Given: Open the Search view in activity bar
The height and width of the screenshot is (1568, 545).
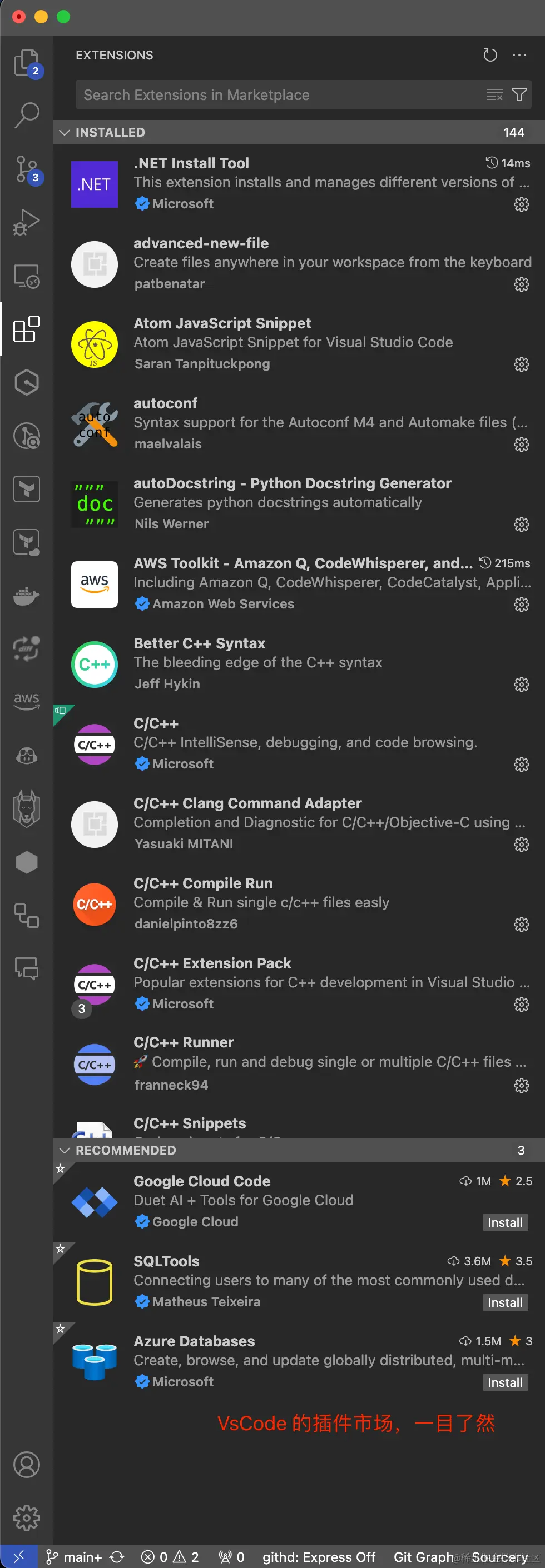Looking at the screenshot, I should (x=27, y=114).
